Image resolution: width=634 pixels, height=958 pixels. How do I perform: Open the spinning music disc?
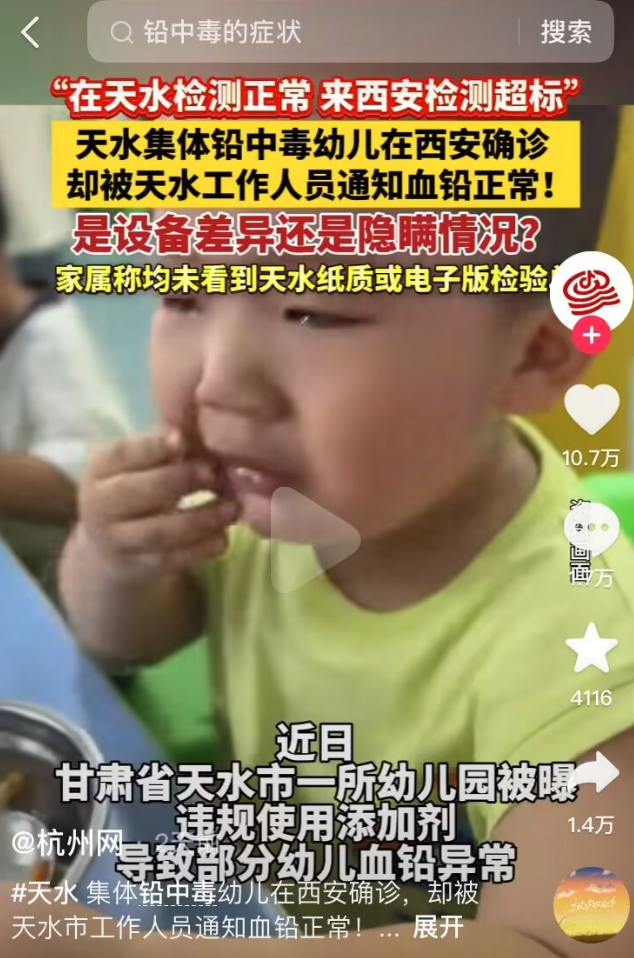(591, 904)
